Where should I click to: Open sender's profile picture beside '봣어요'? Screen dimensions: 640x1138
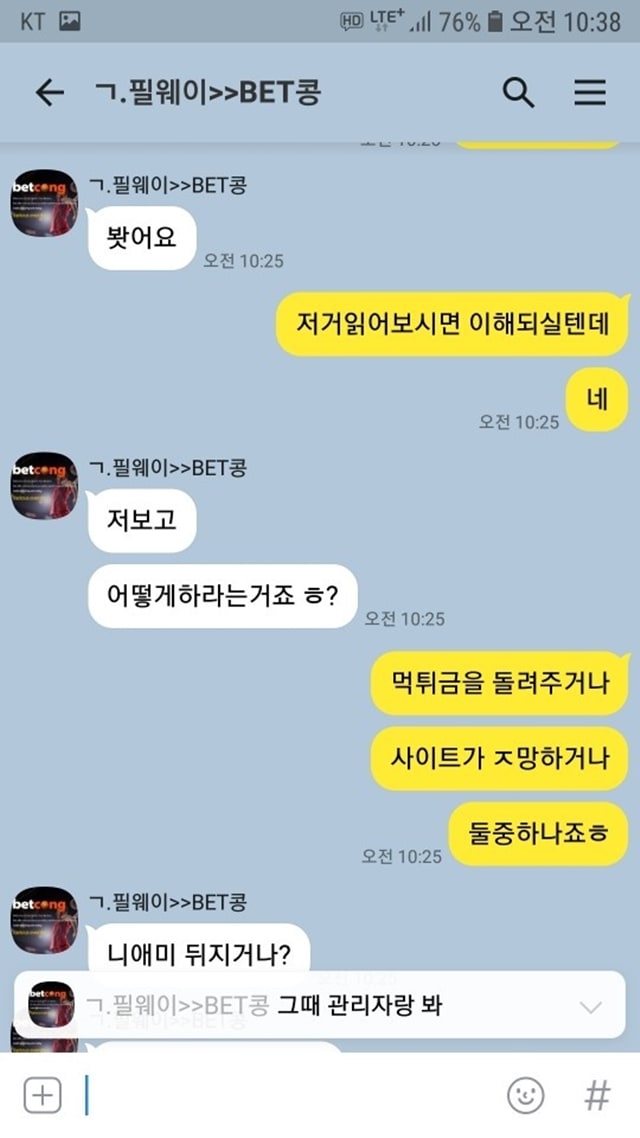tap(44, 203)
